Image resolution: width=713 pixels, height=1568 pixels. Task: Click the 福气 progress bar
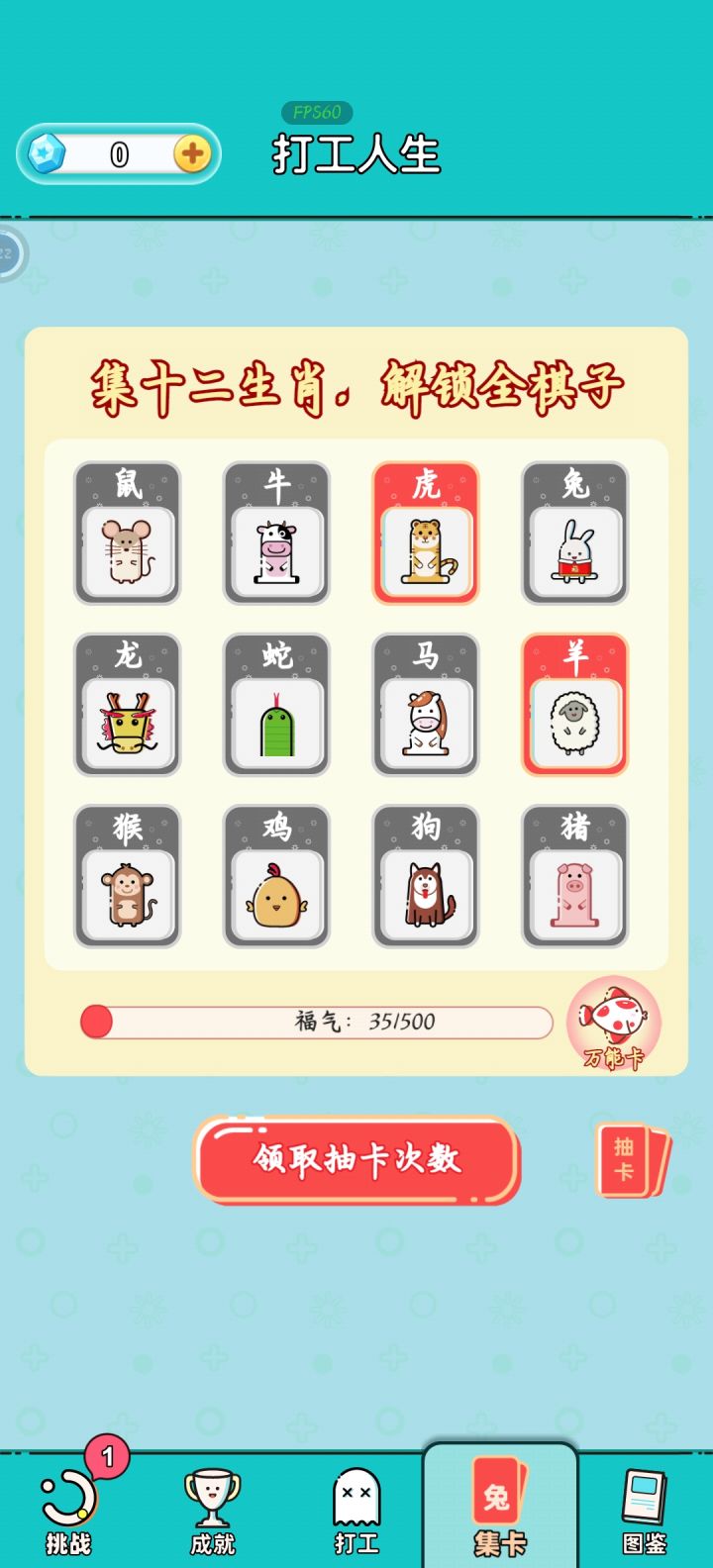point(317,1021)
